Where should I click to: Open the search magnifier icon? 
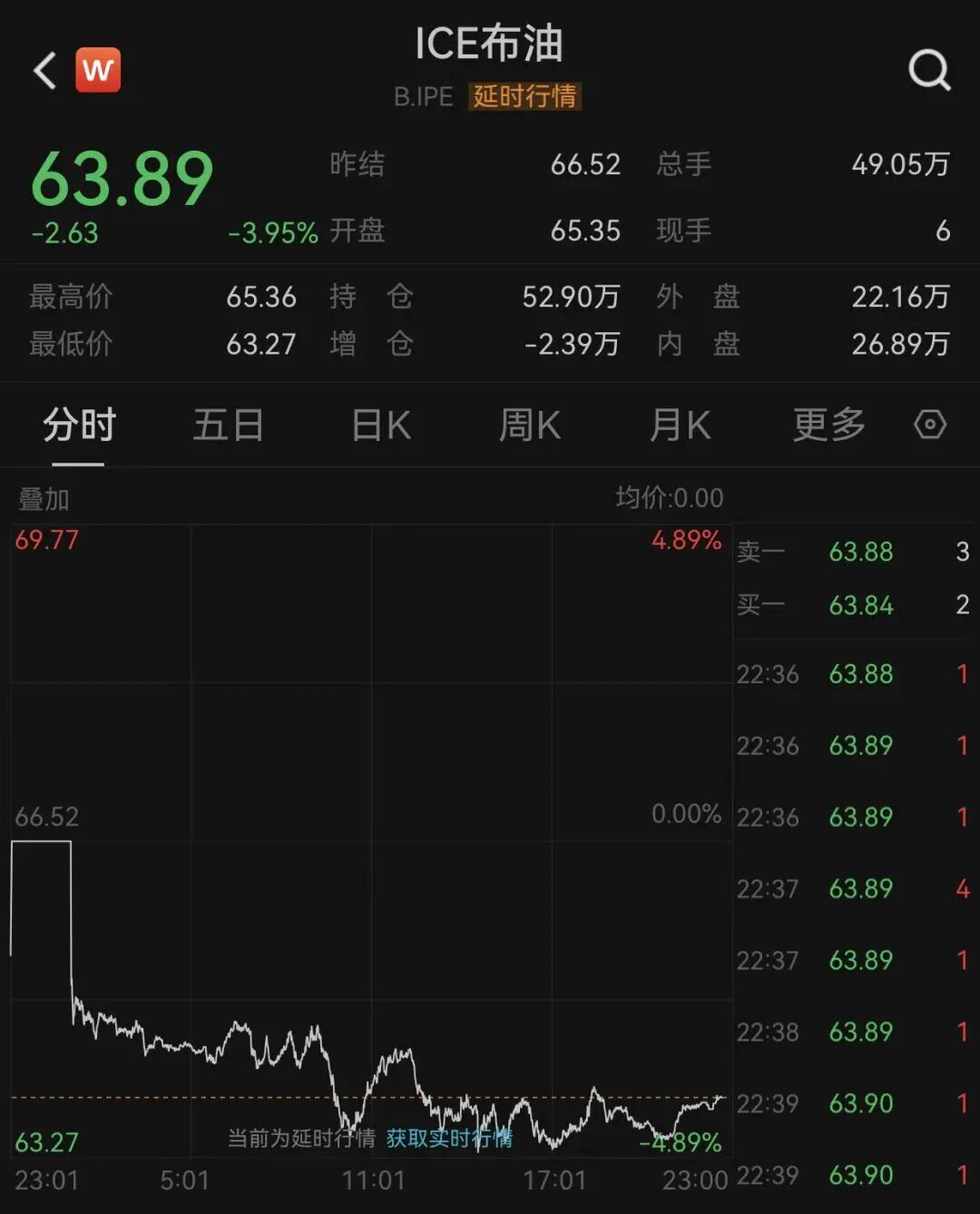point(929,70)
